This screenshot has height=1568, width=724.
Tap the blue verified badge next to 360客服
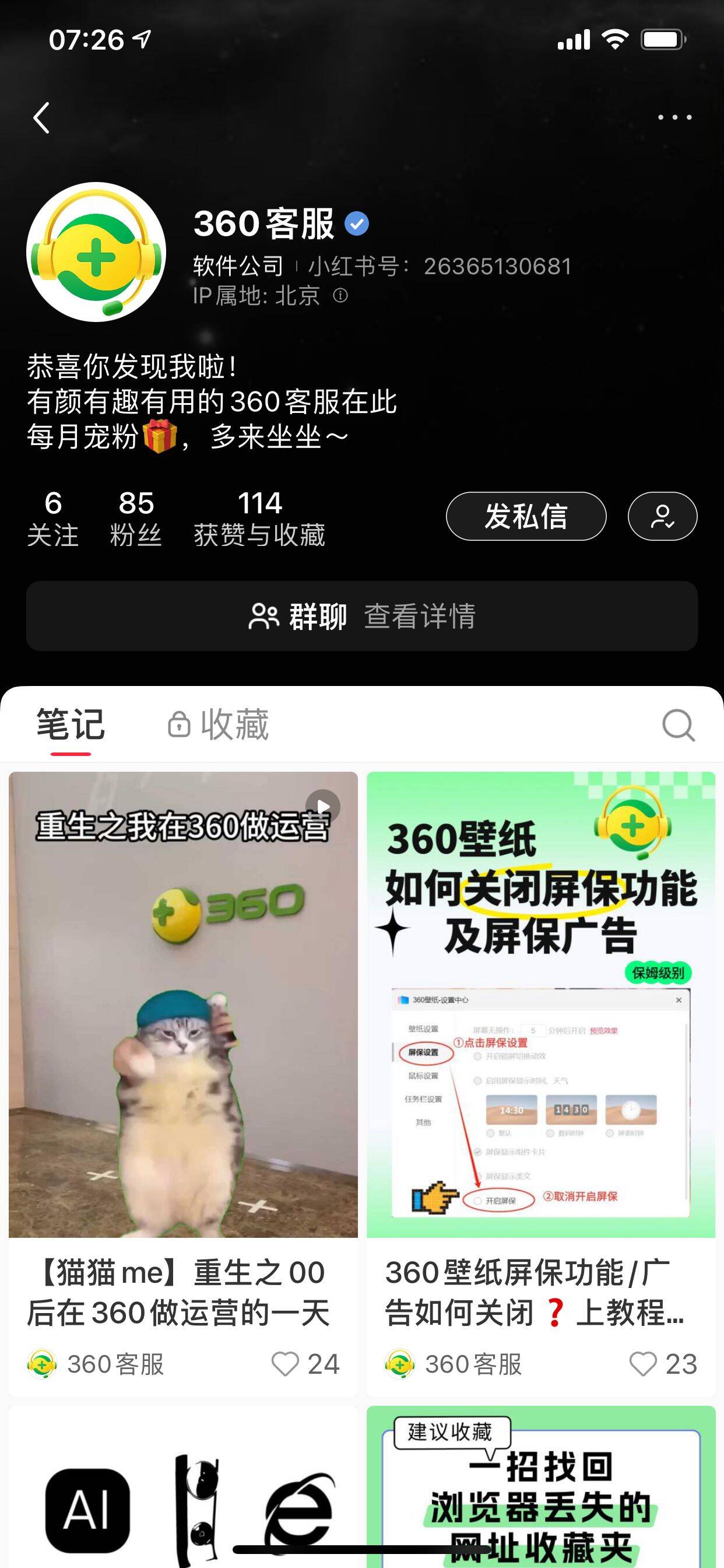pyautogui.click(x=358, y=223)
